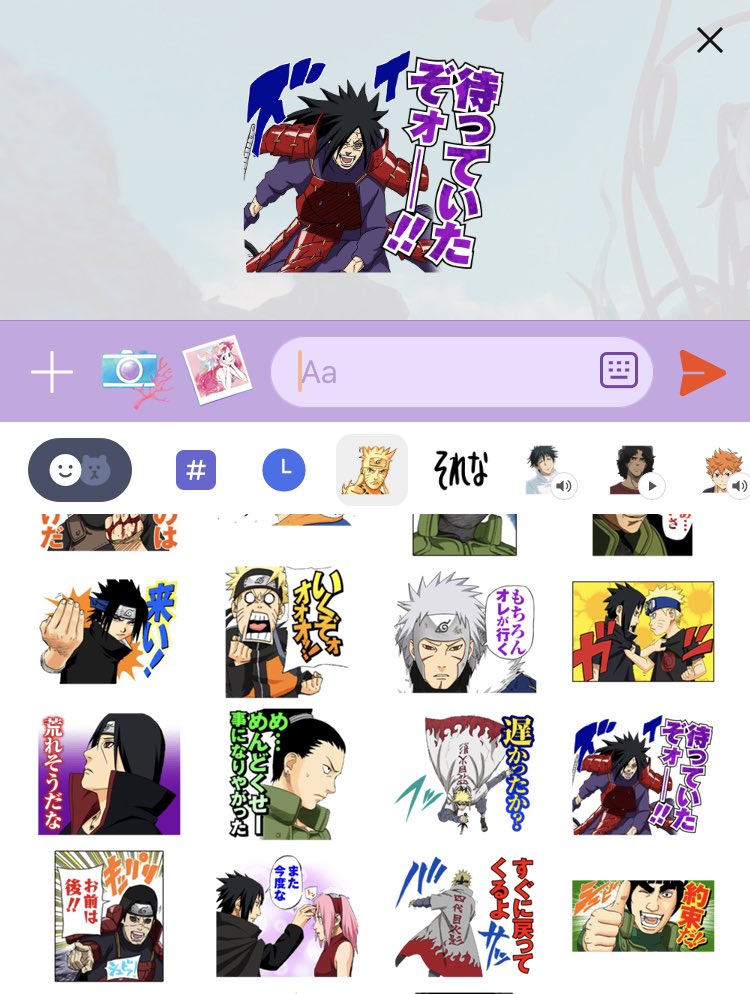Switch to the emoji and sticker toggle
750x994 pixels.
tap(80, 470)
